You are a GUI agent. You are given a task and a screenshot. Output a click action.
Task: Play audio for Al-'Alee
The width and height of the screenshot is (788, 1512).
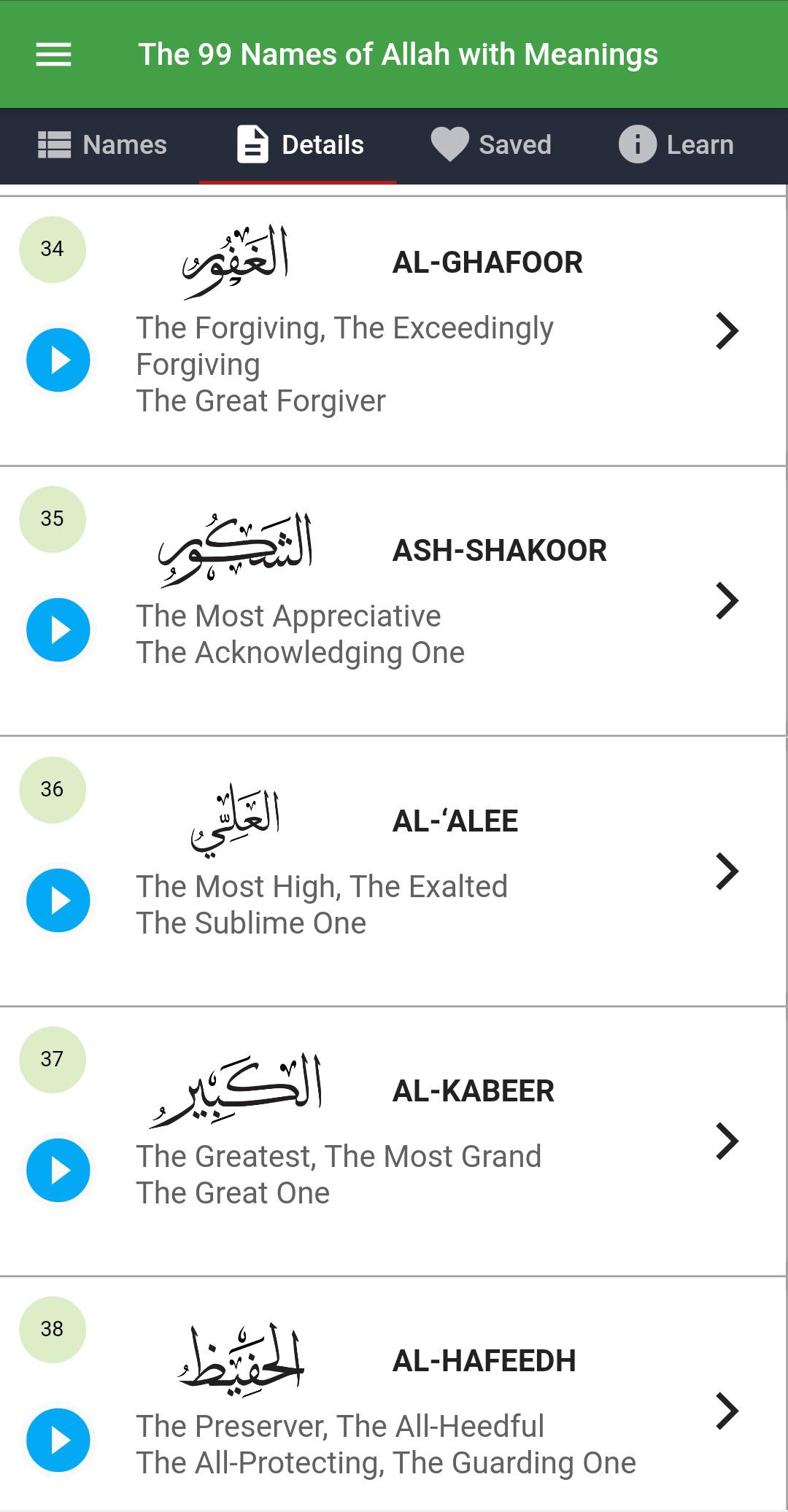click(58, 900)
